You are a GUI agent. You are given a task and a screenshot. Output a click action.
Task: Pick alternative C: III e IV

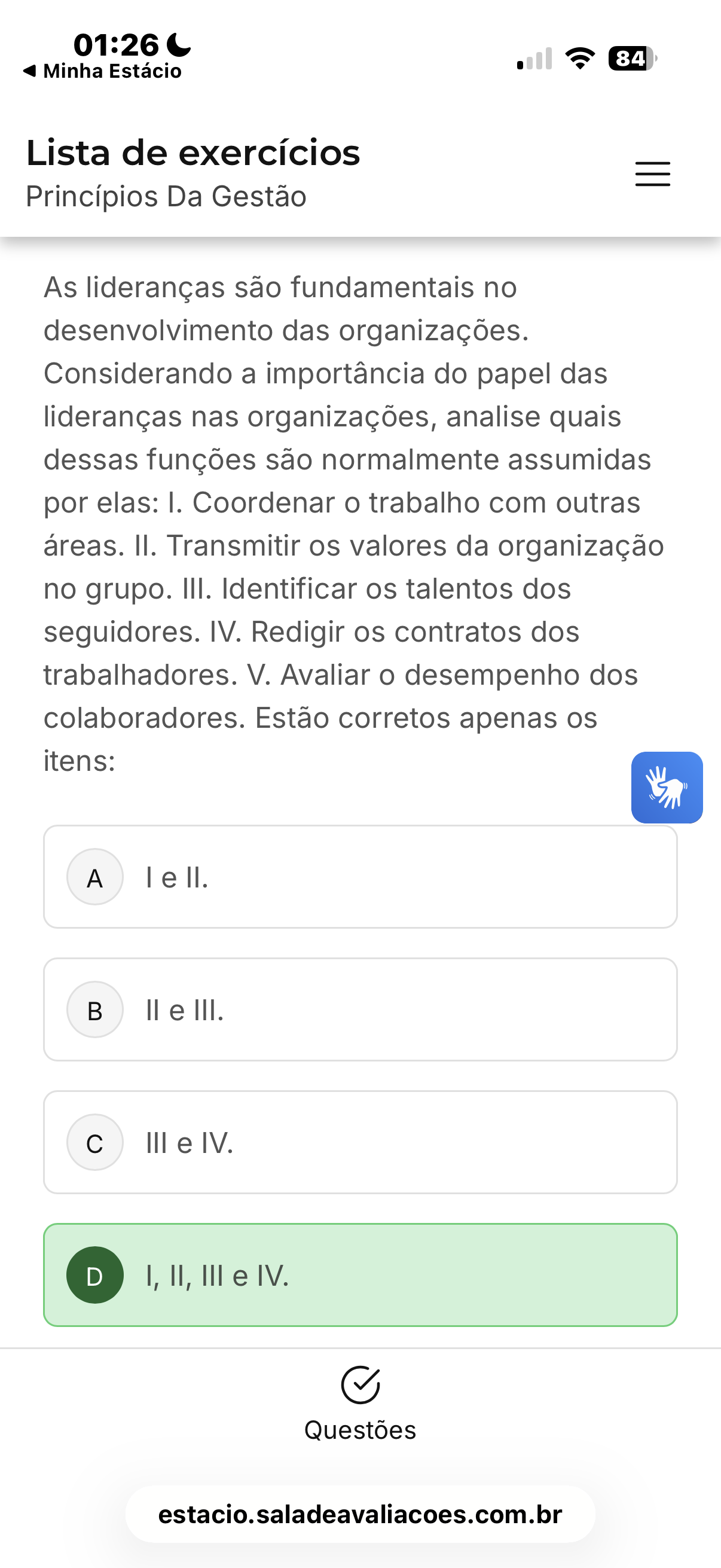click(359, 1142)
